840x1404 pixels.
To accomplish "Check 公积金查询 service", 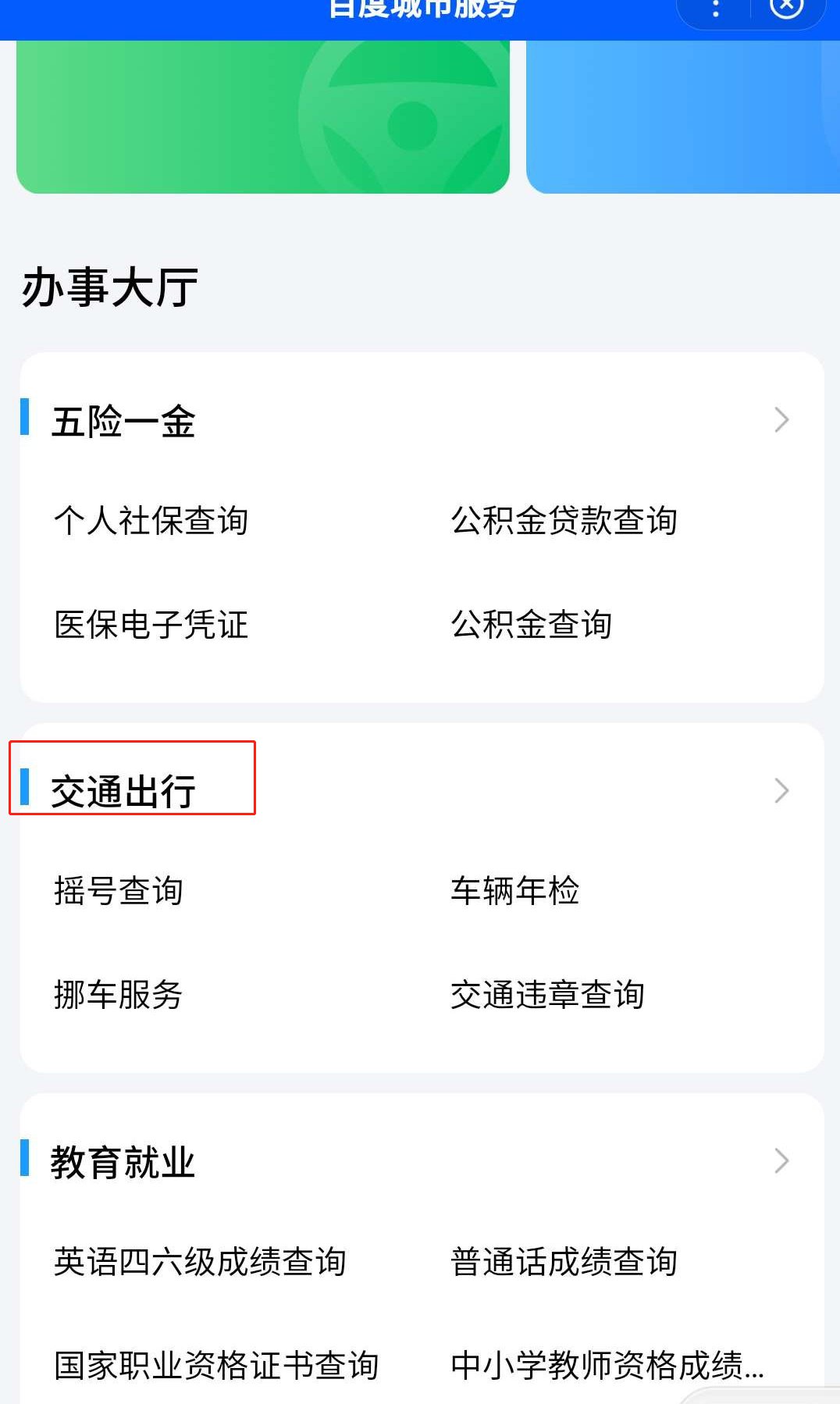I will [x=531, y=625].
